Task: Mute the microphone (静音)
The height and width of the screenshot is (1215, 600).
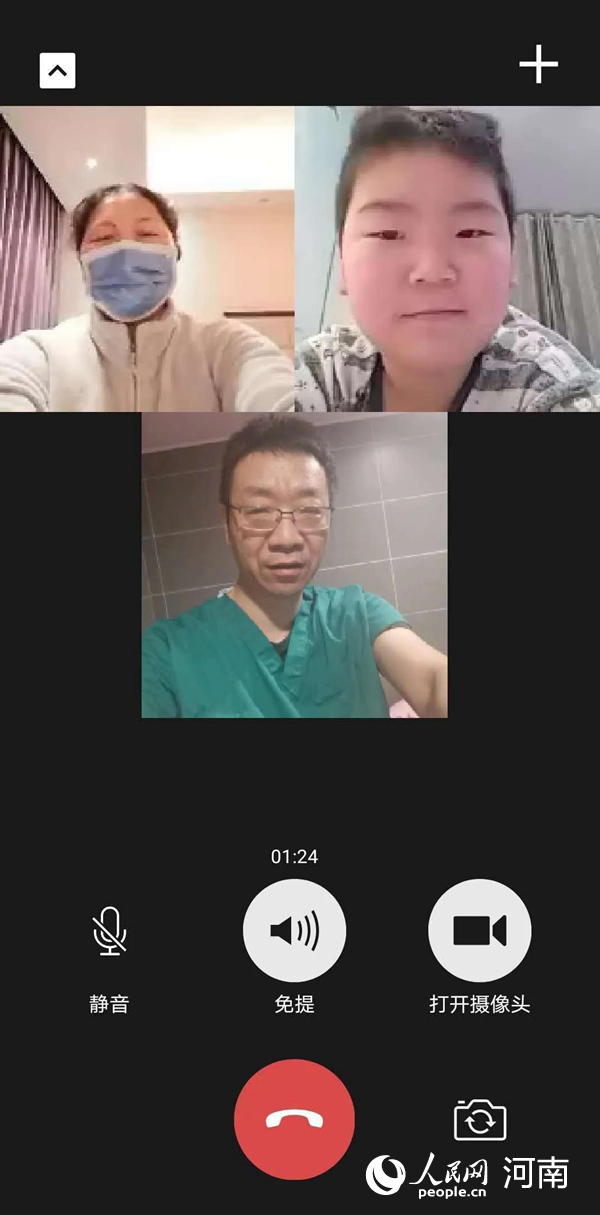Action: point(110,931)
